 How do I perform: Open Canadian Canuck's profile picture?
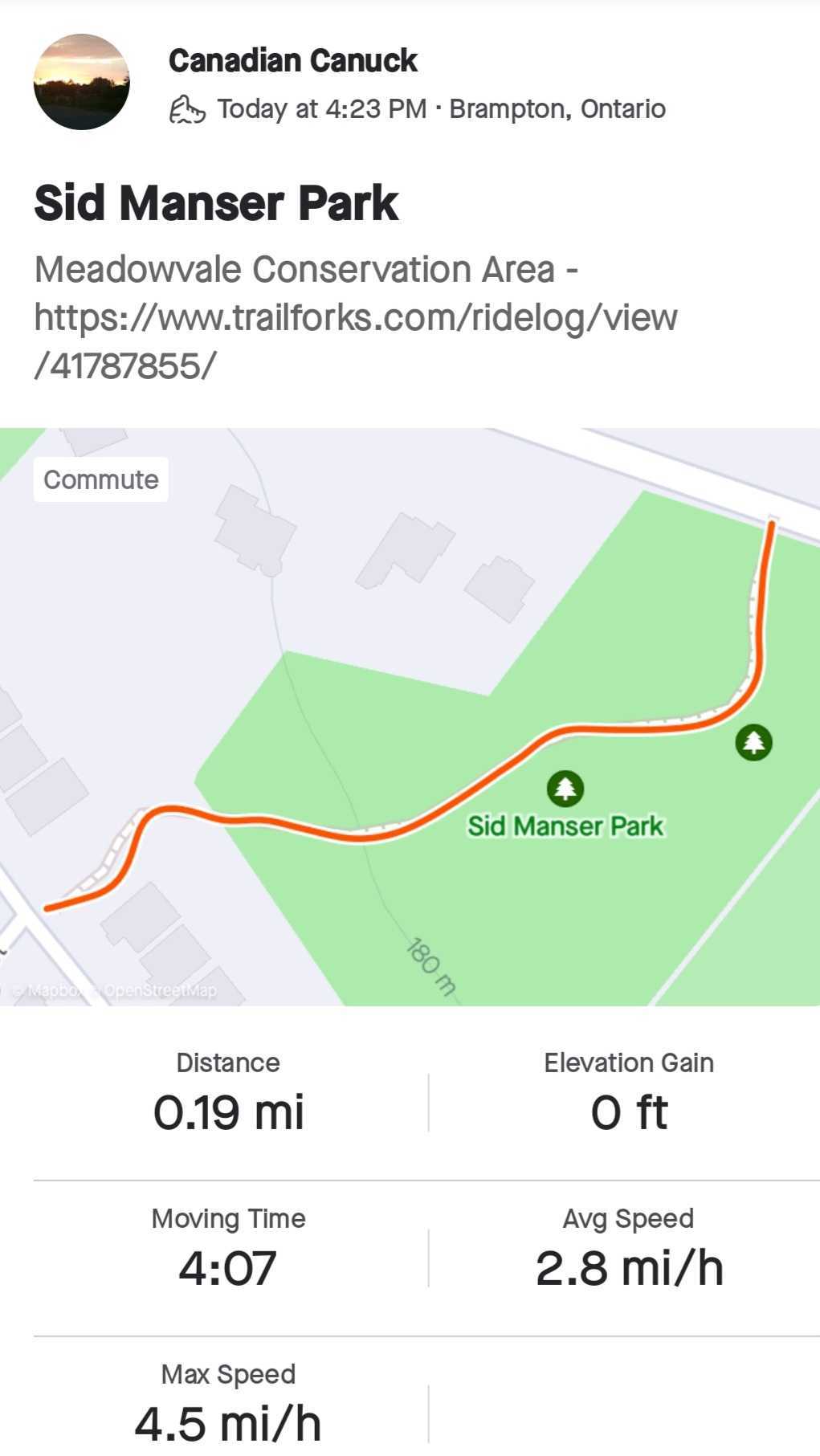[81, 82]
